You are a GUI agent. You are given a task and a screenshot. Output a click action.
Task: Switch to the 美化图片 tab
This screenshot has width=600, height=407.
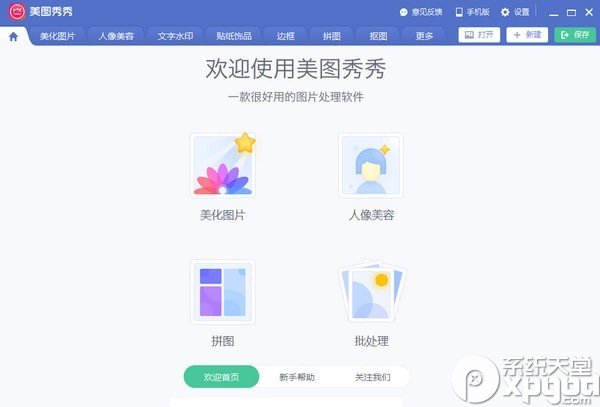coord(58,36)
